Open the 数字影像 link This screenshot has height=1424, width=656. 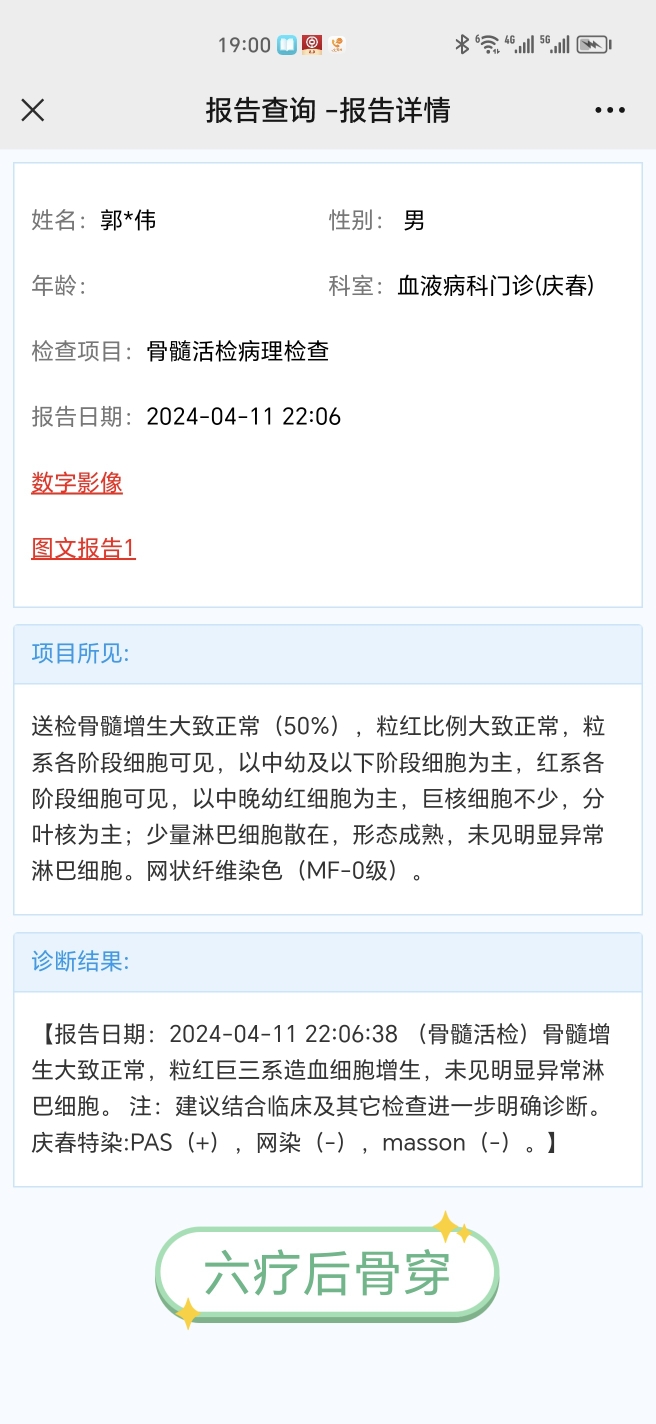coord(77,483)
